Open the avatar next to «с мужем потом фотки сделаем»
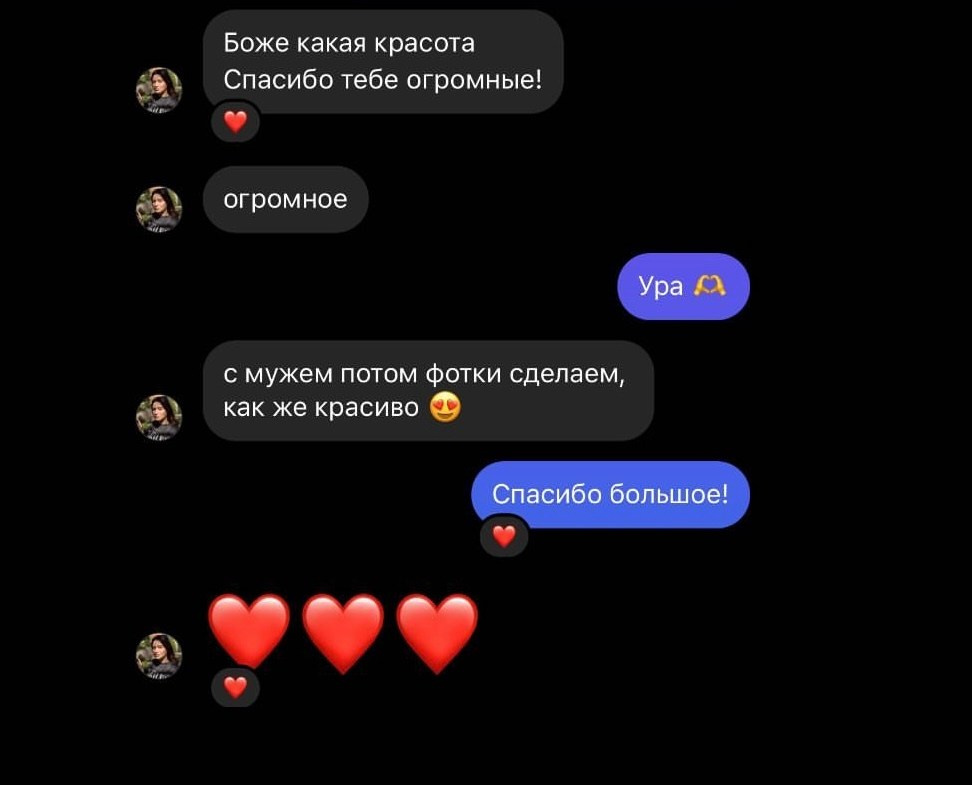 point(158,417)
